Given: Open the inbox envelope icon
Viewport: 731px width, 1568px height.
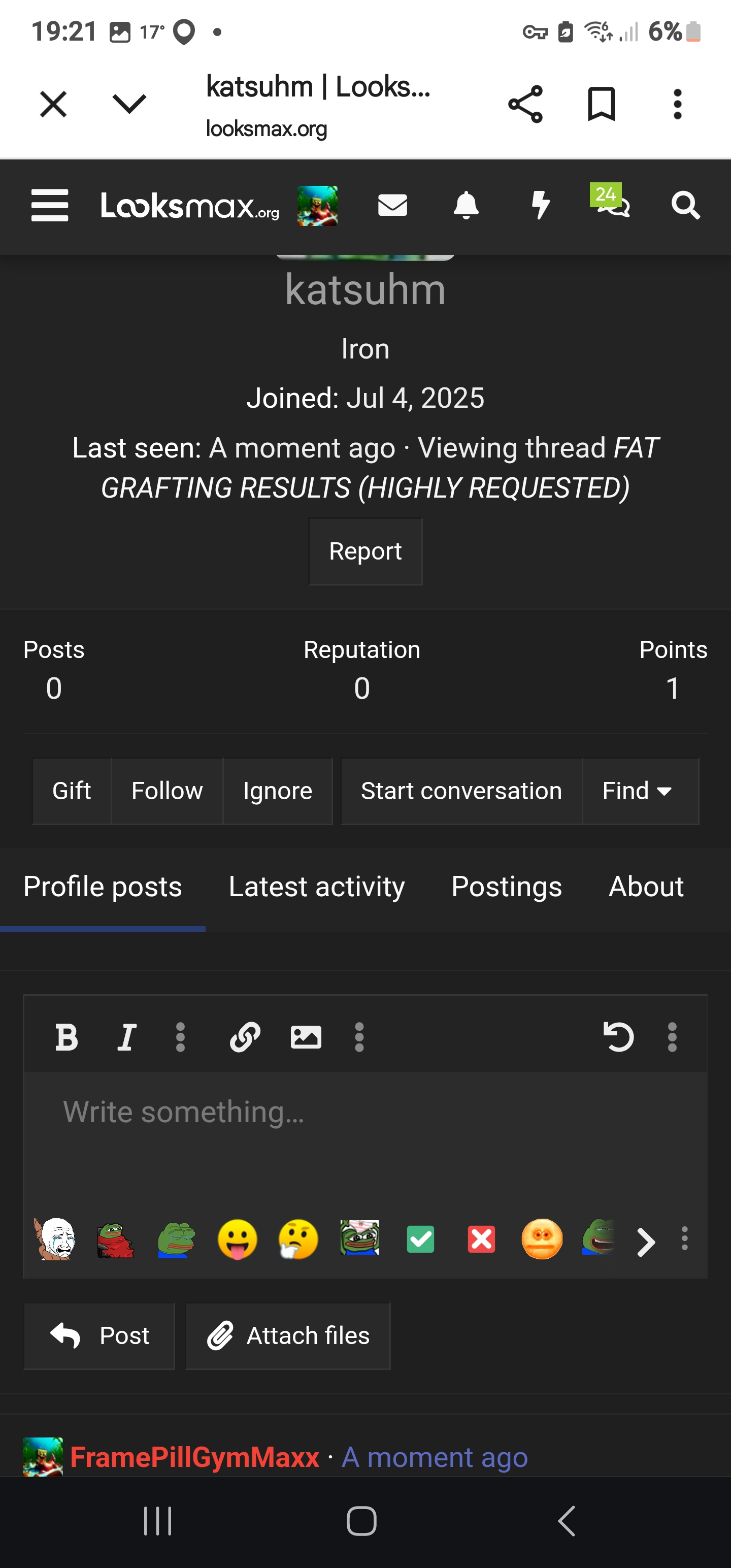Looking at the screenshot, I should tap(392, 205).
